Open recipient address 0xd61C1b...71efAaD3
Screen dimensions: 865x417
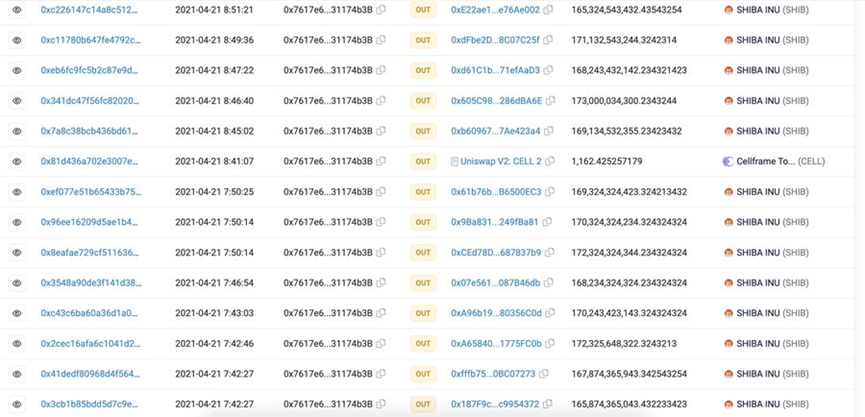[x=495, y=71]
